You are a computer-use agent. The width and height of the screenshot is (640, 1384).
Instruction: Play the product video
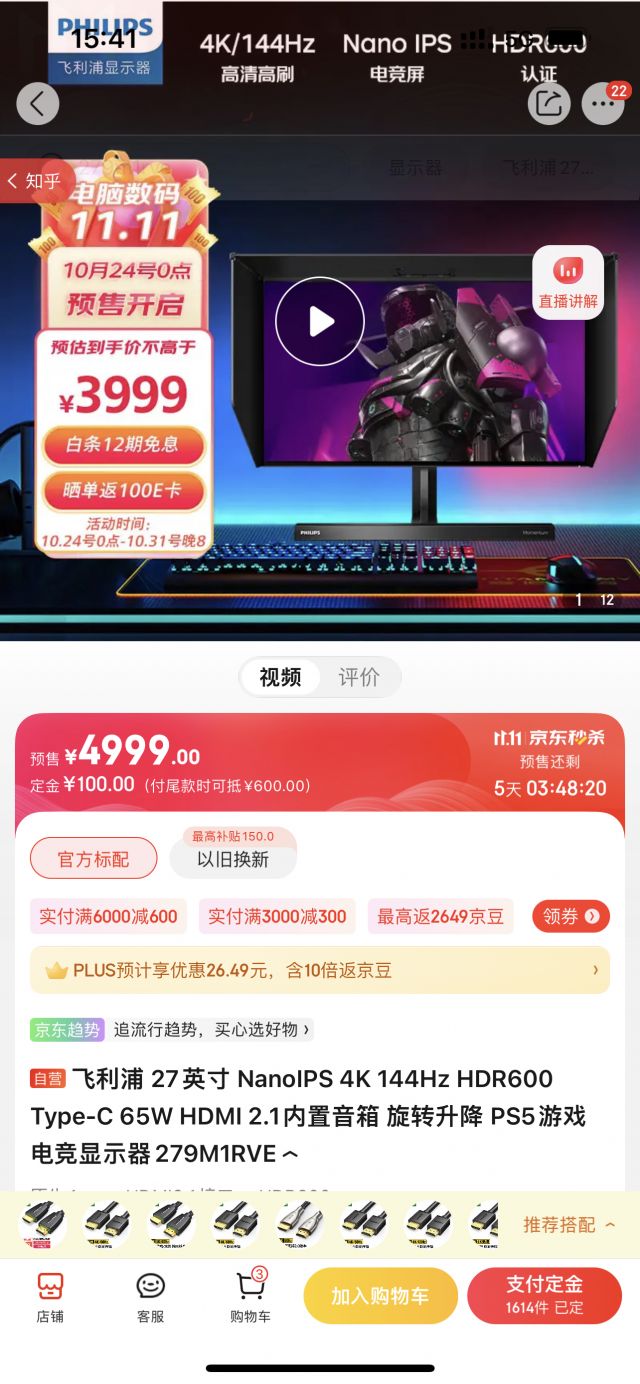tap(320, 321)
